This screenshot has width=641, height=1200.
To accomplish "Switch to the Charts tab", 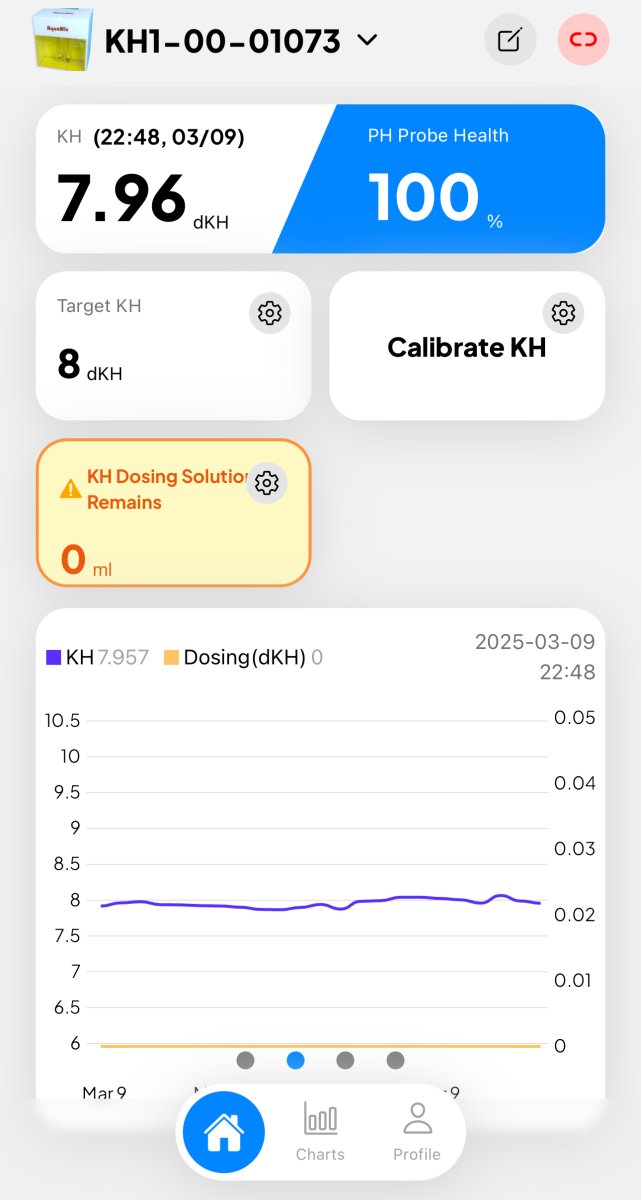I will point(320,1133).
